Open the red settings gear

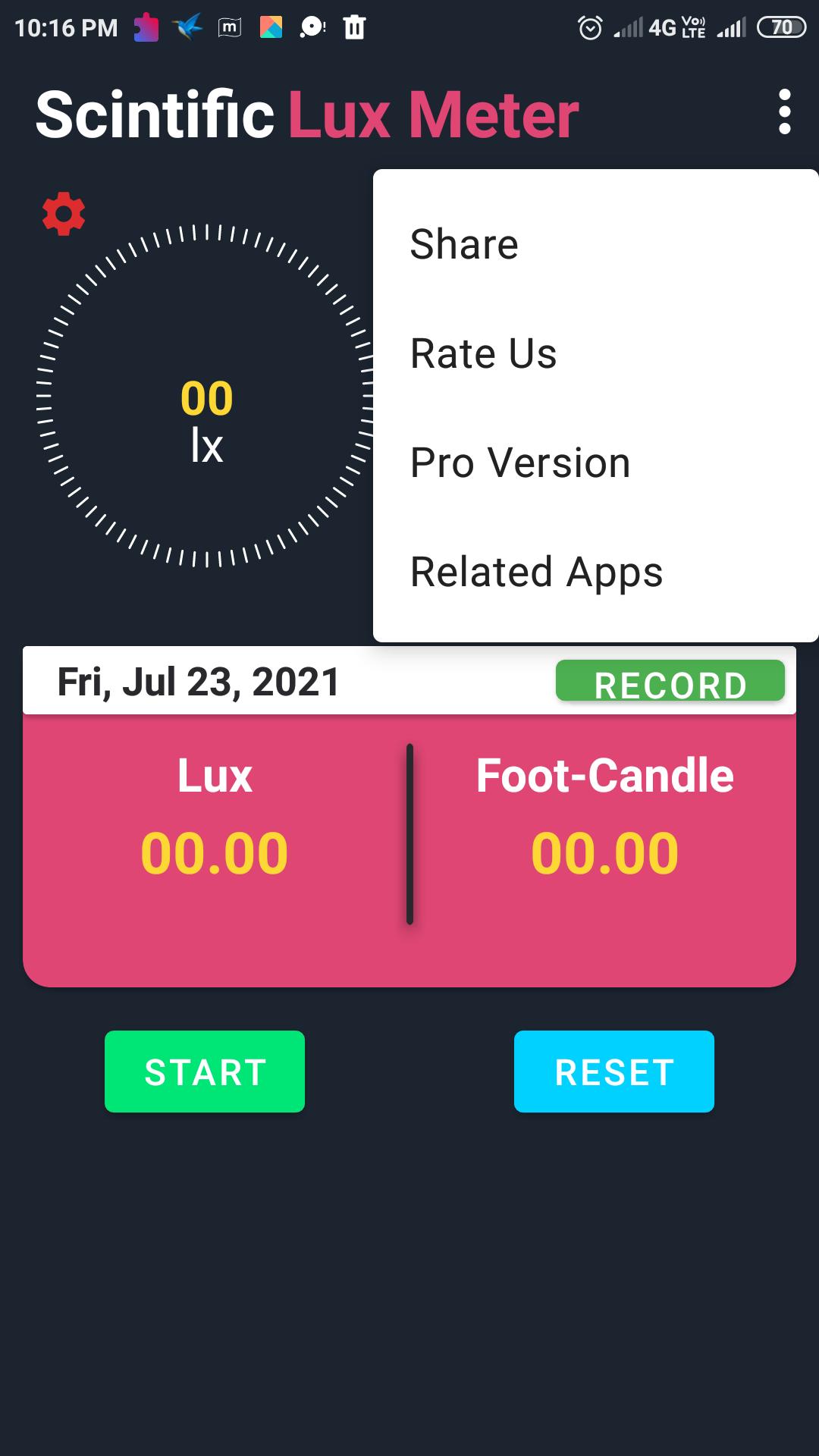[64, 214]
